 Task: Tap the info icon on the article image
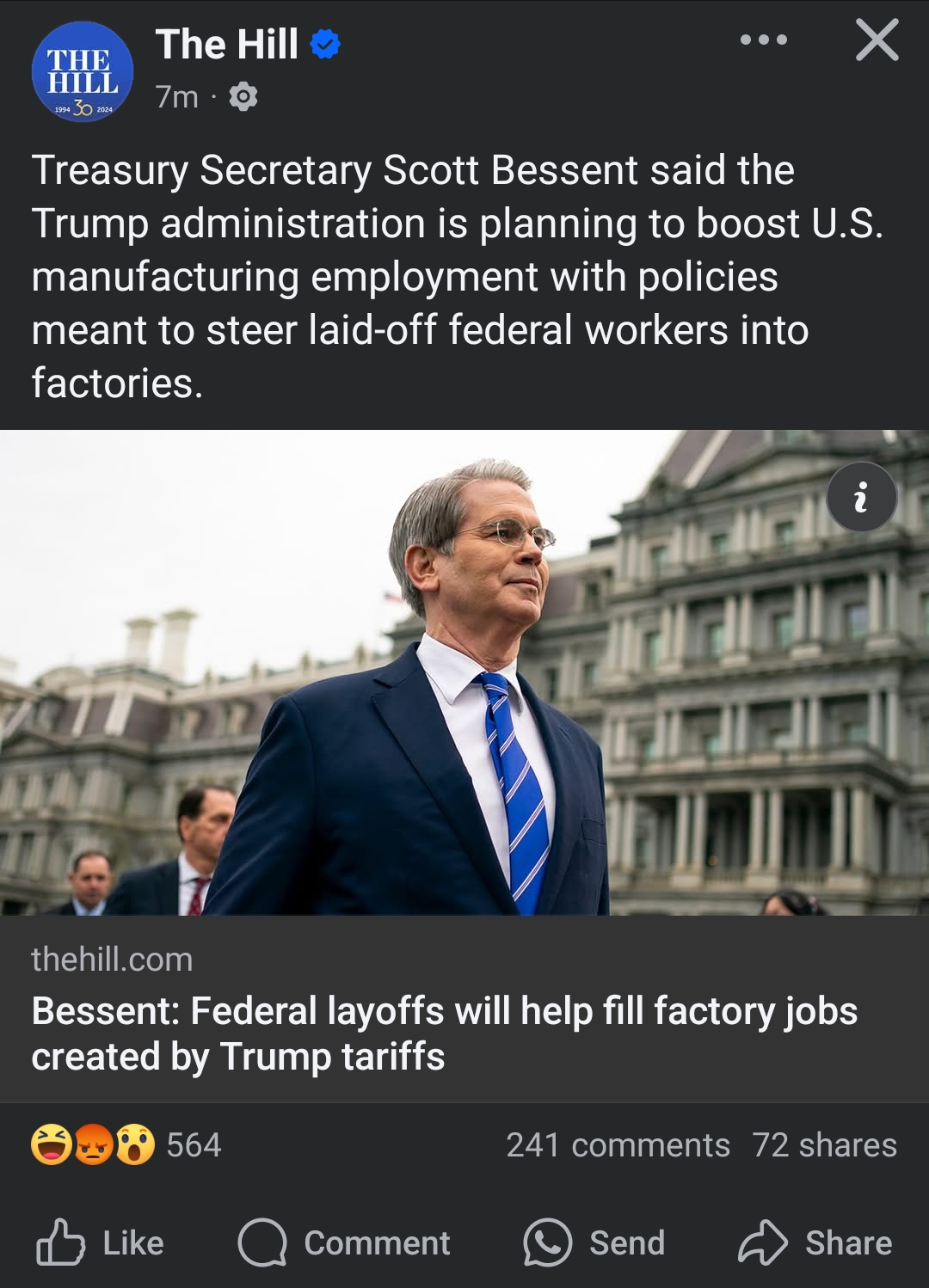coord(861,497)
